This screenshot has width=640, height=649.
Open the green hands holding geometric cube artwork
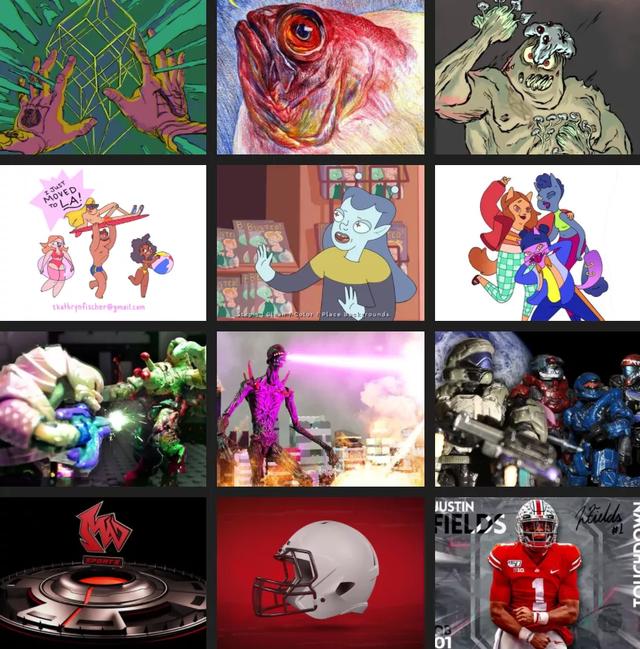103,76
